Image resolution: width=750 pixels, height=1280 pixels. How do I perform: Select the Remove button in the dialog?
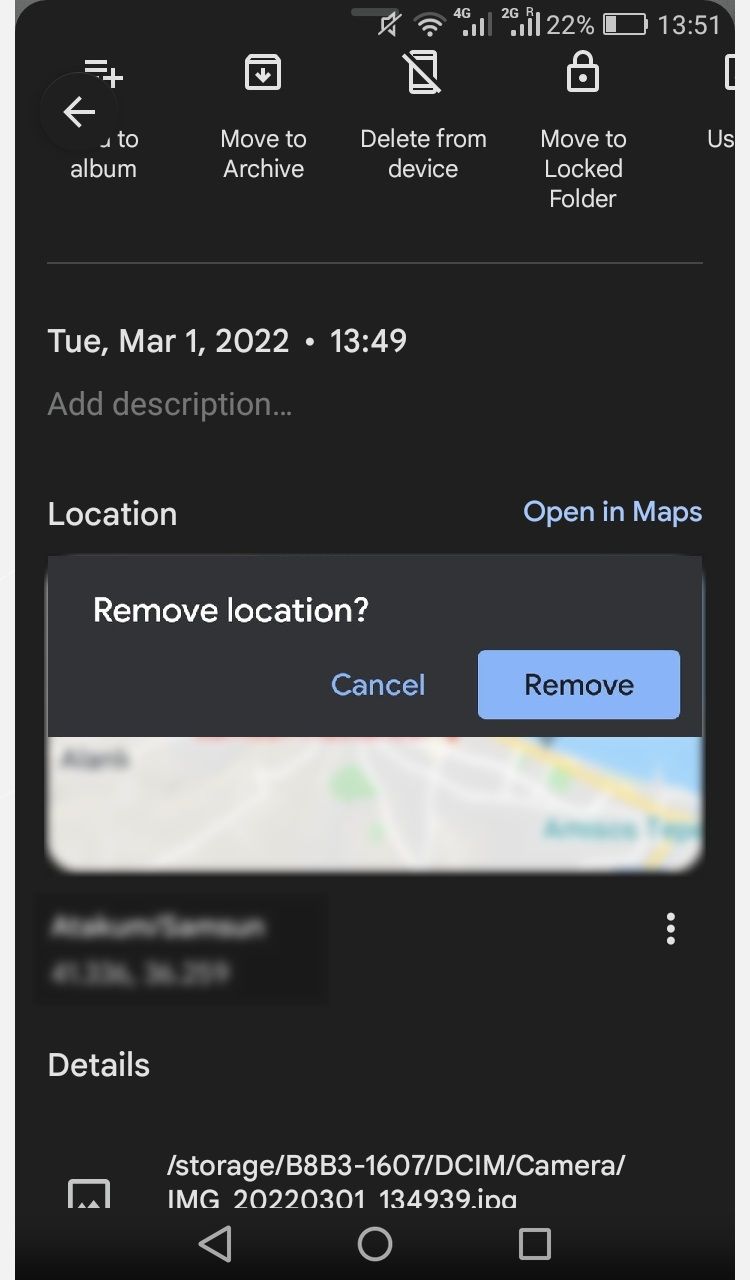click(578, 684)
